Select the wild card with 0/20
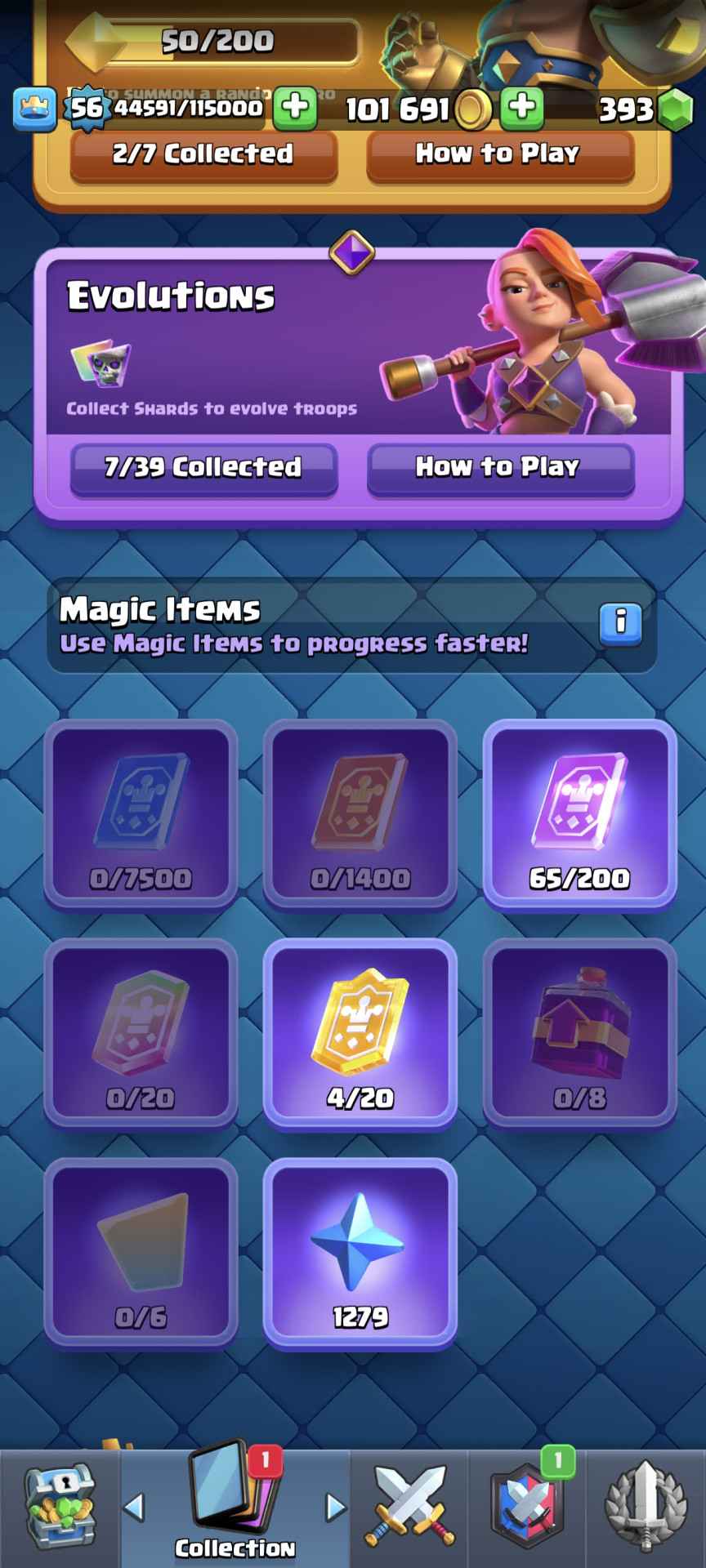The width and height of the screenshot is (706, 1568). (141, 1033)
